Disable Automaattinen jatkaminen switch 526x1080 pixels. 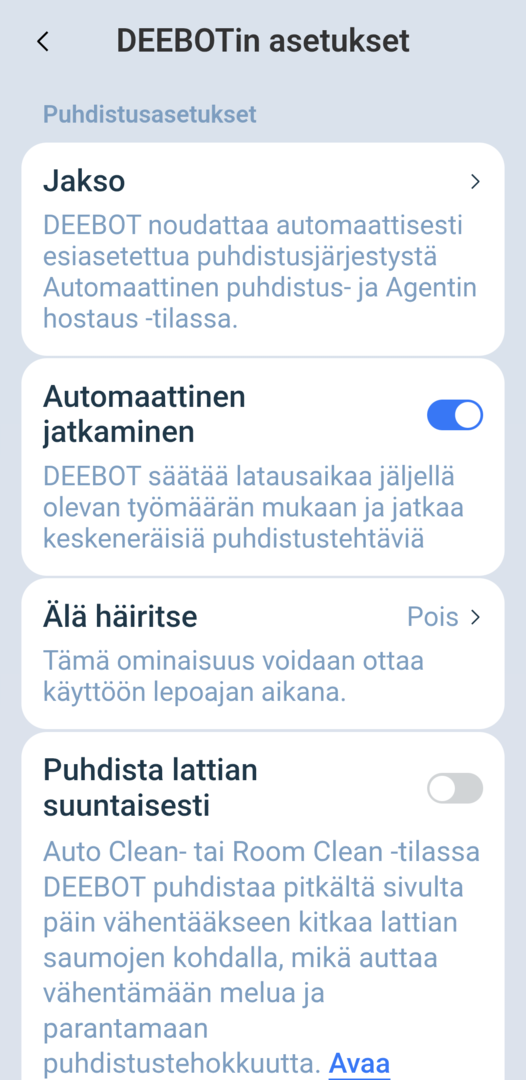point(454,416)
